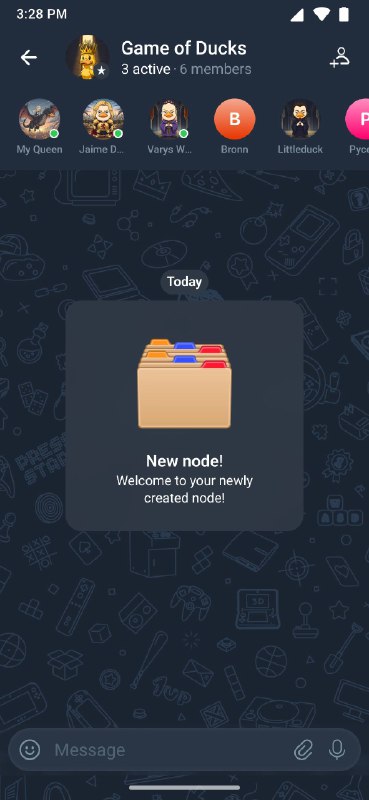Screen dimensions: 369x800
Task: Open Varys W... member avatar
Action: (169, 119)
